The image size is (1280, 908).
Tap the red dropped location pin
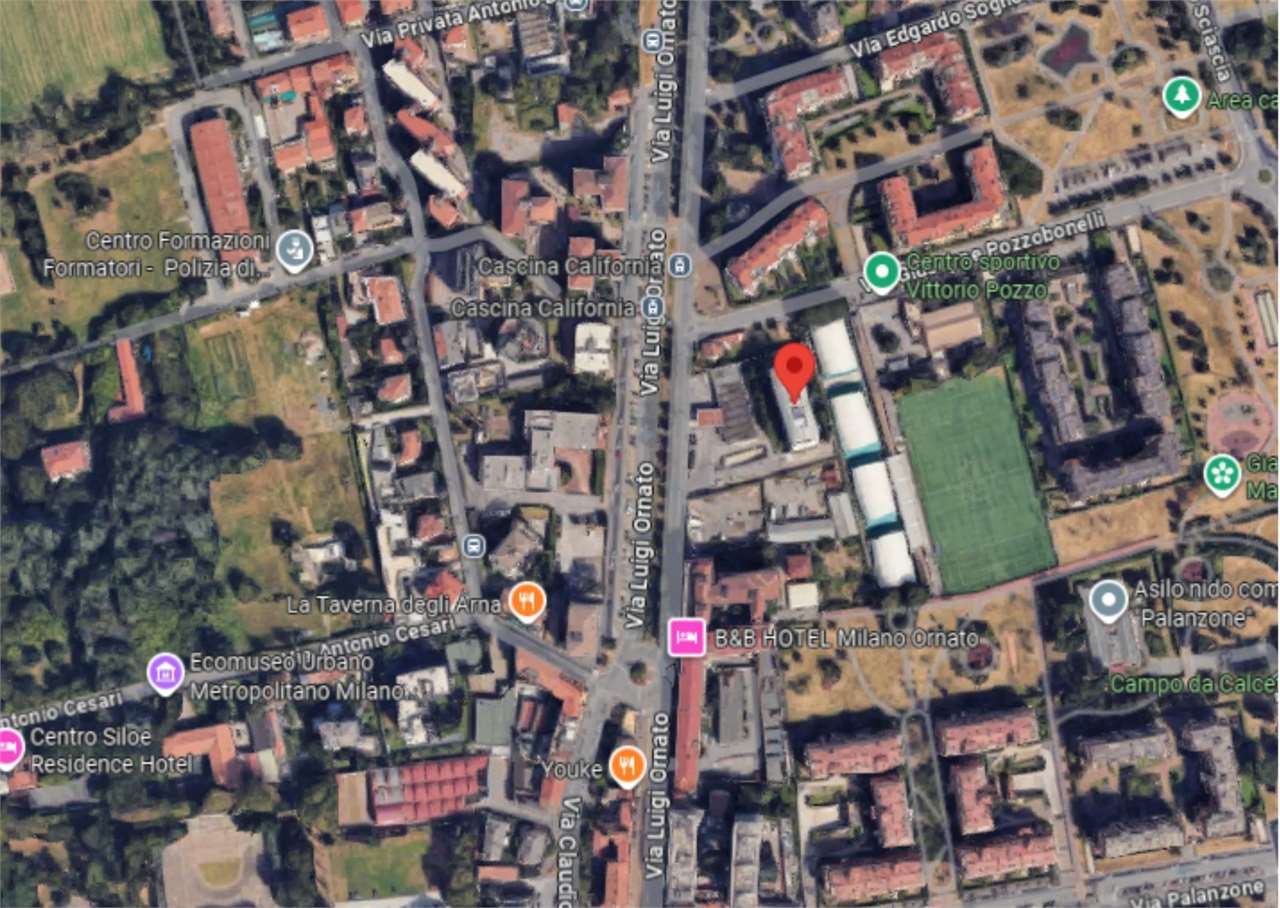tap(795, 369)
